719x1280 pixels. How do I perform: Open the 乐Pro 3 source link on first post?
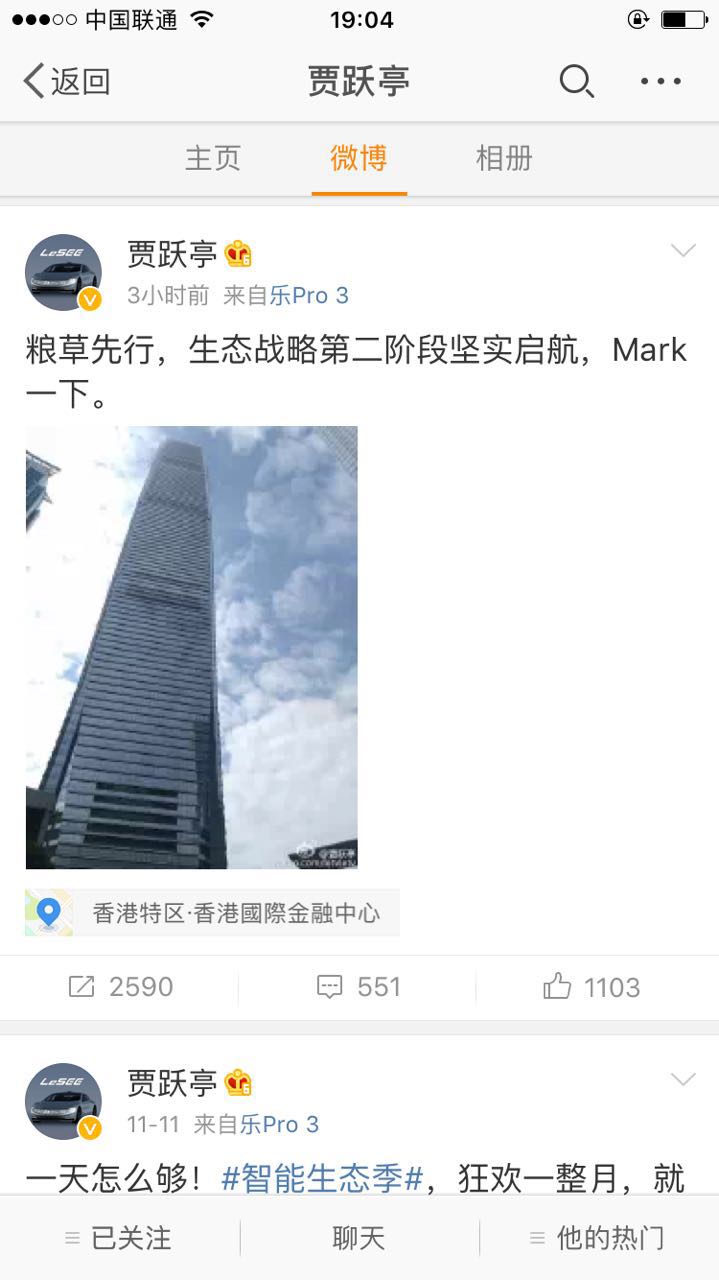click(x=308, y=295)
